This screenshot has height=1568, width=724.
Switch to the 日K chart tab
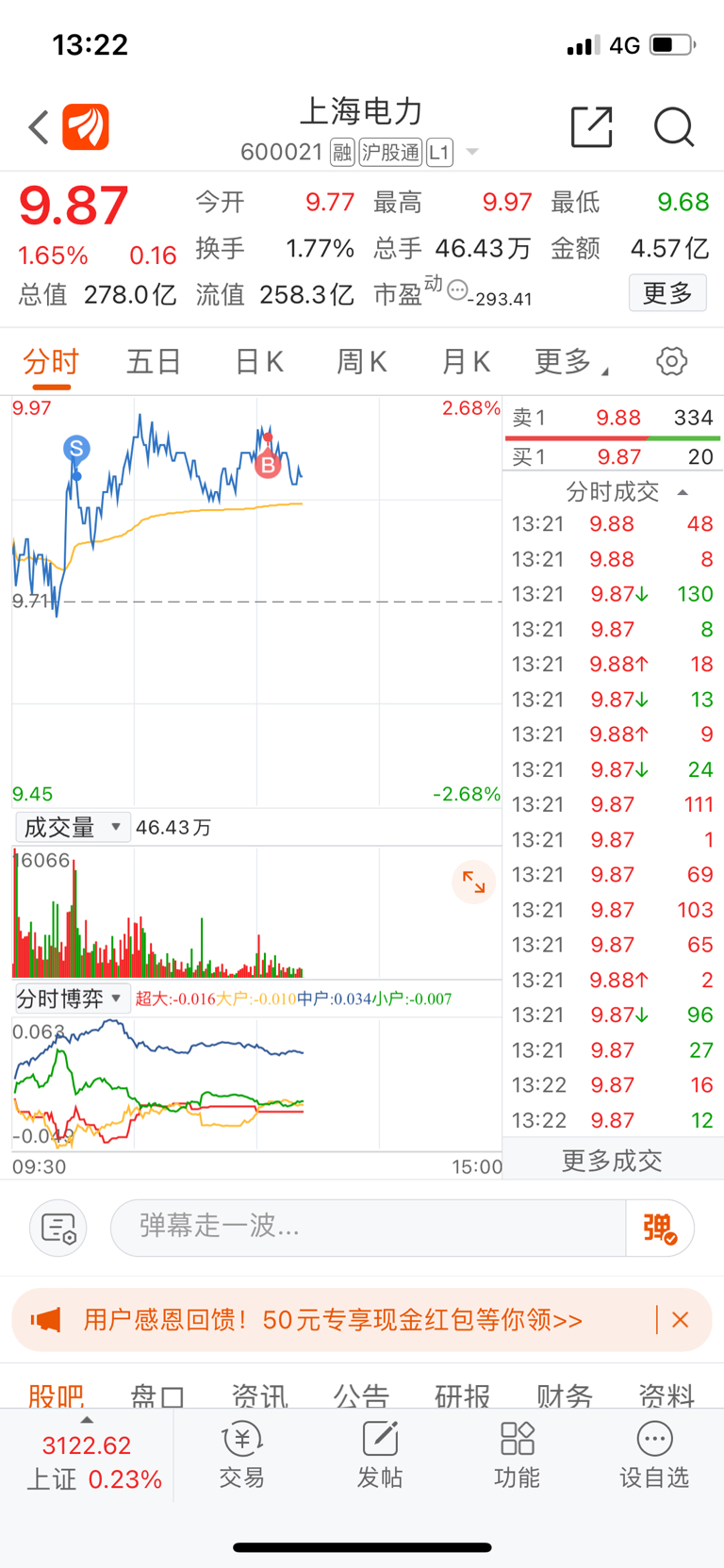point(258,361)
